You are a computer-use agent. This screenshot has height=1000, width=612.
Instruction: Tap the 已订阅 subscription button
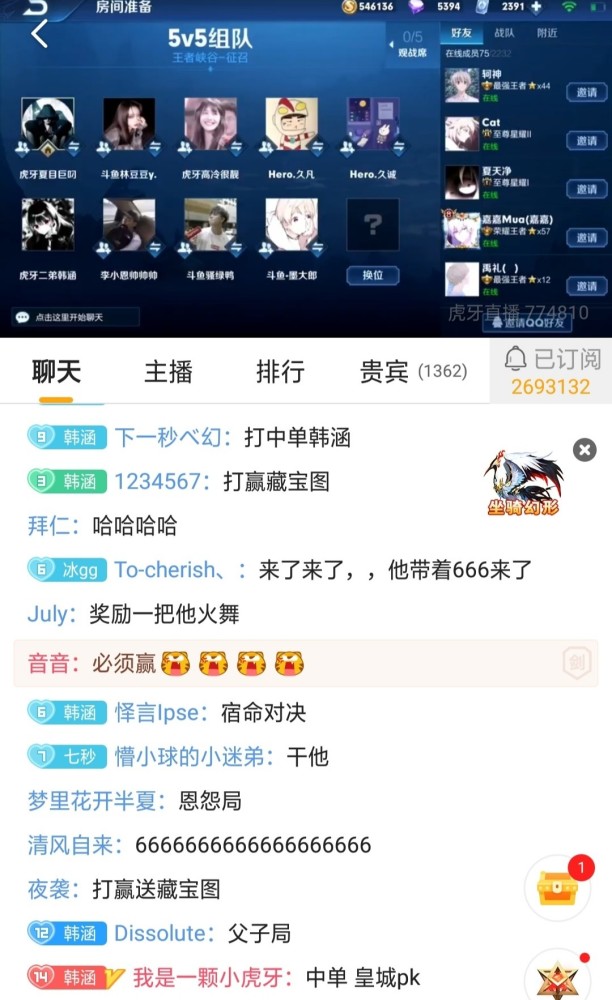coord(551,372)
